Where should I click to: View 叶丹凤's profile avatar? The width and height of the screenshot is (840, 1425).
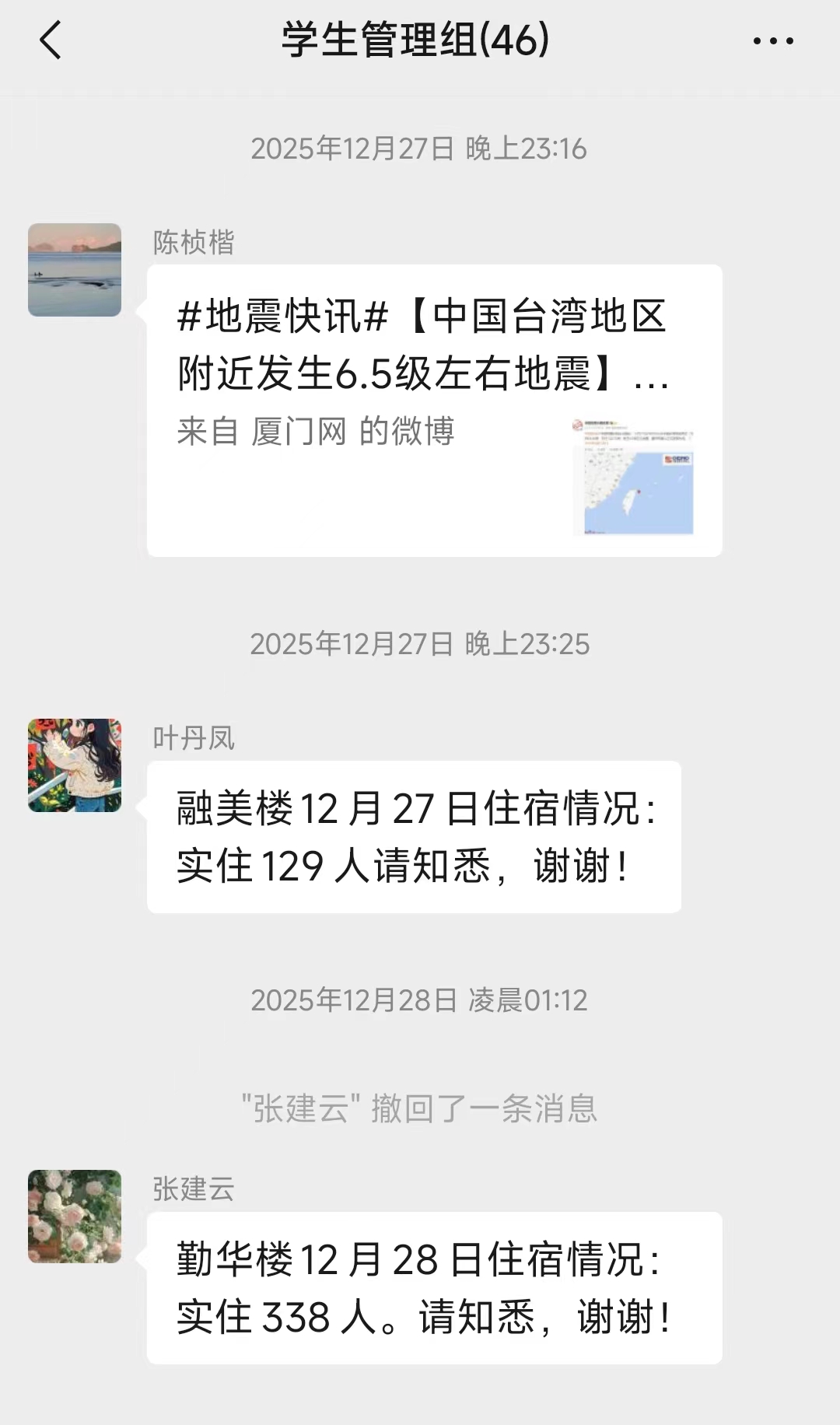[x=75, y=765]
